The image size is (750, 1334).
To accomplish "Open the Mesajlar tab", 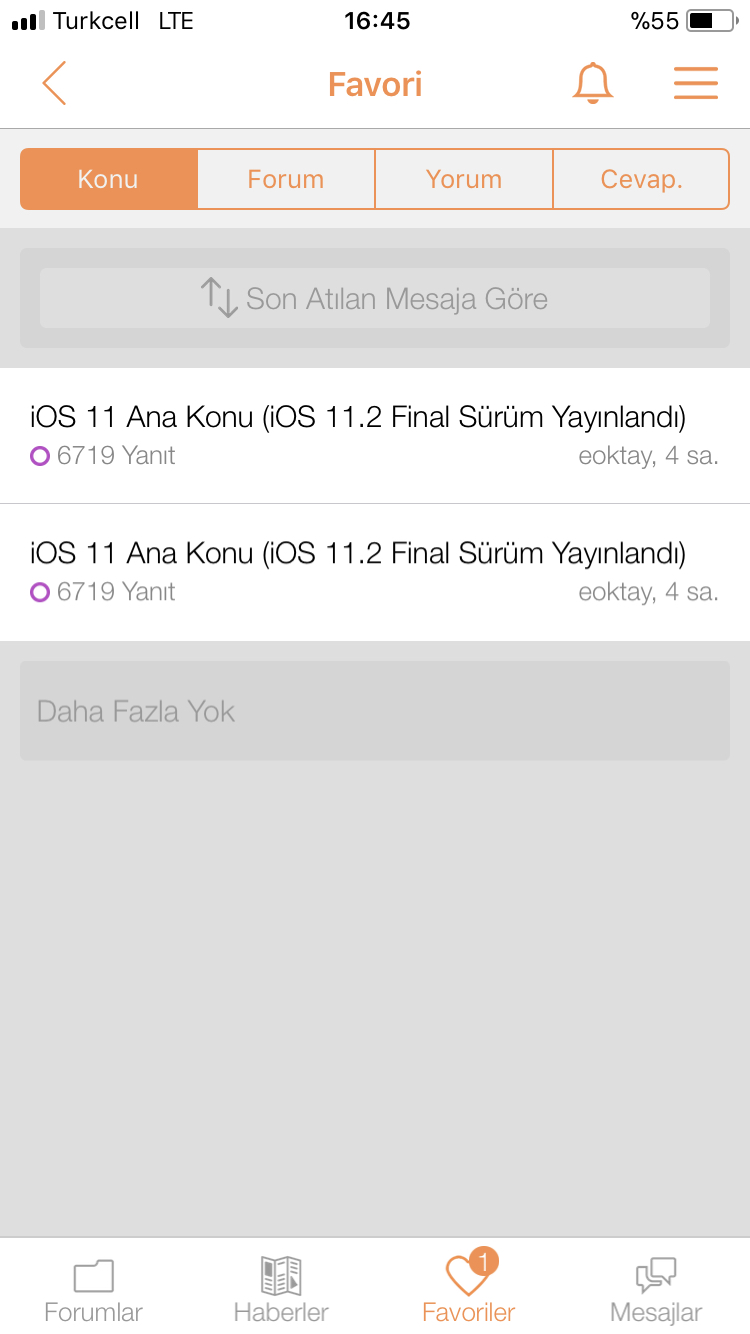I will pos(656,1291).
